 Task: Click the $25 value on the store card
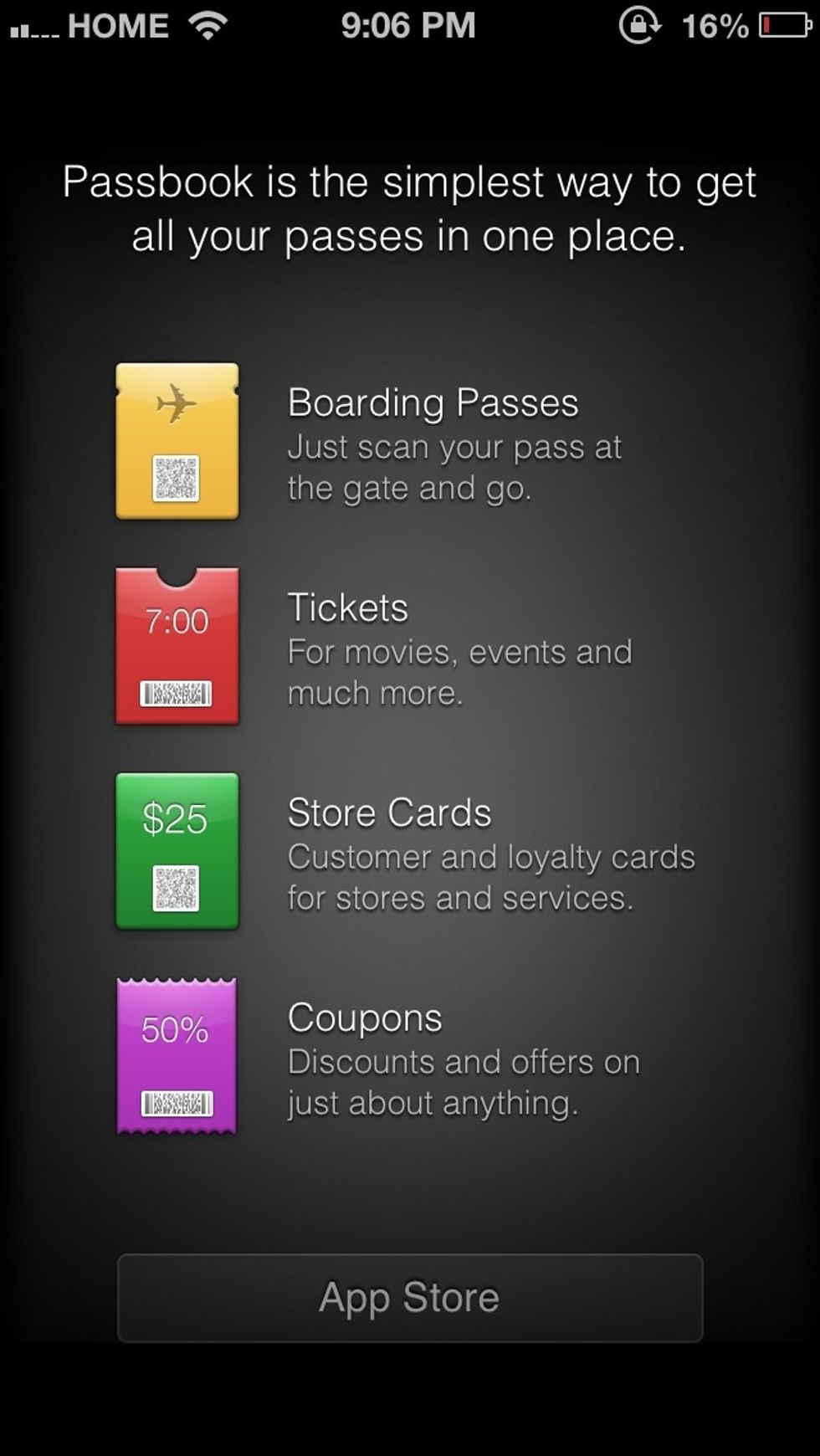point(176,819)
